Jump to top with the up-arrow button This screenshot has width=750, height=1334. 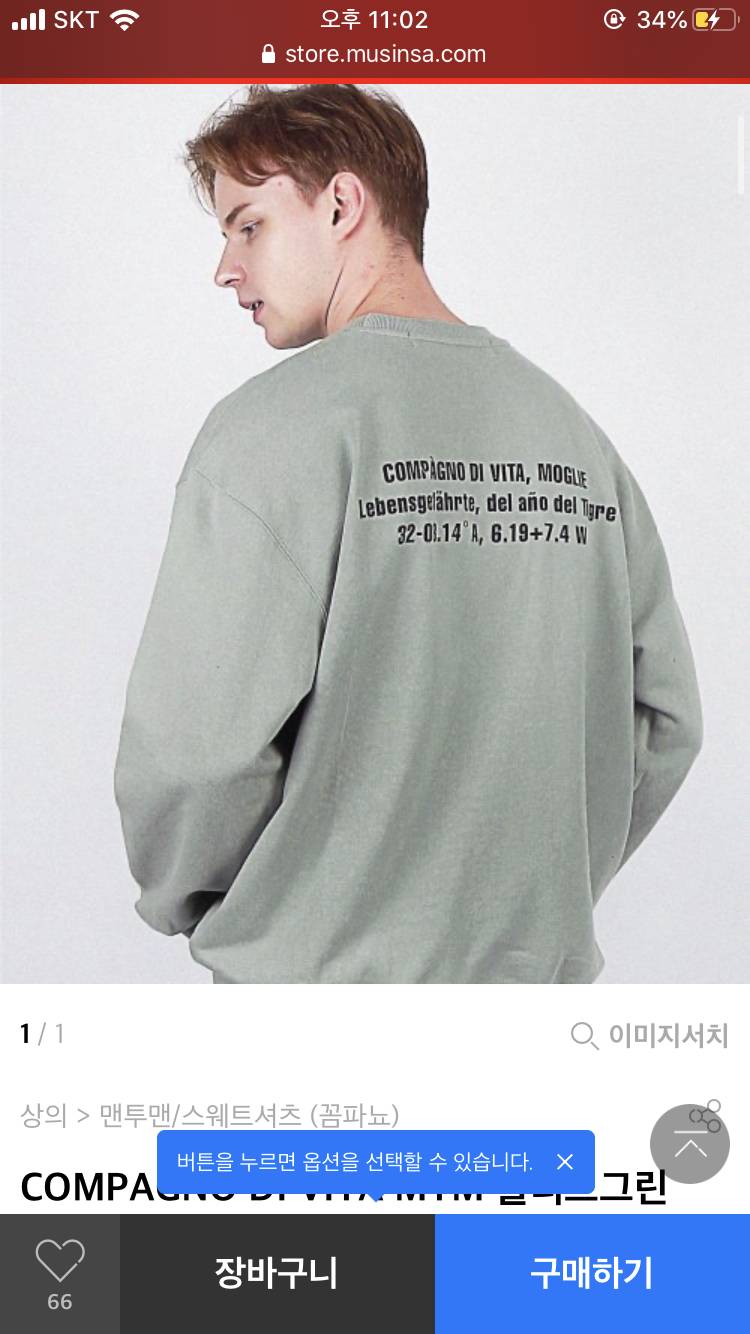[690, 1145]
